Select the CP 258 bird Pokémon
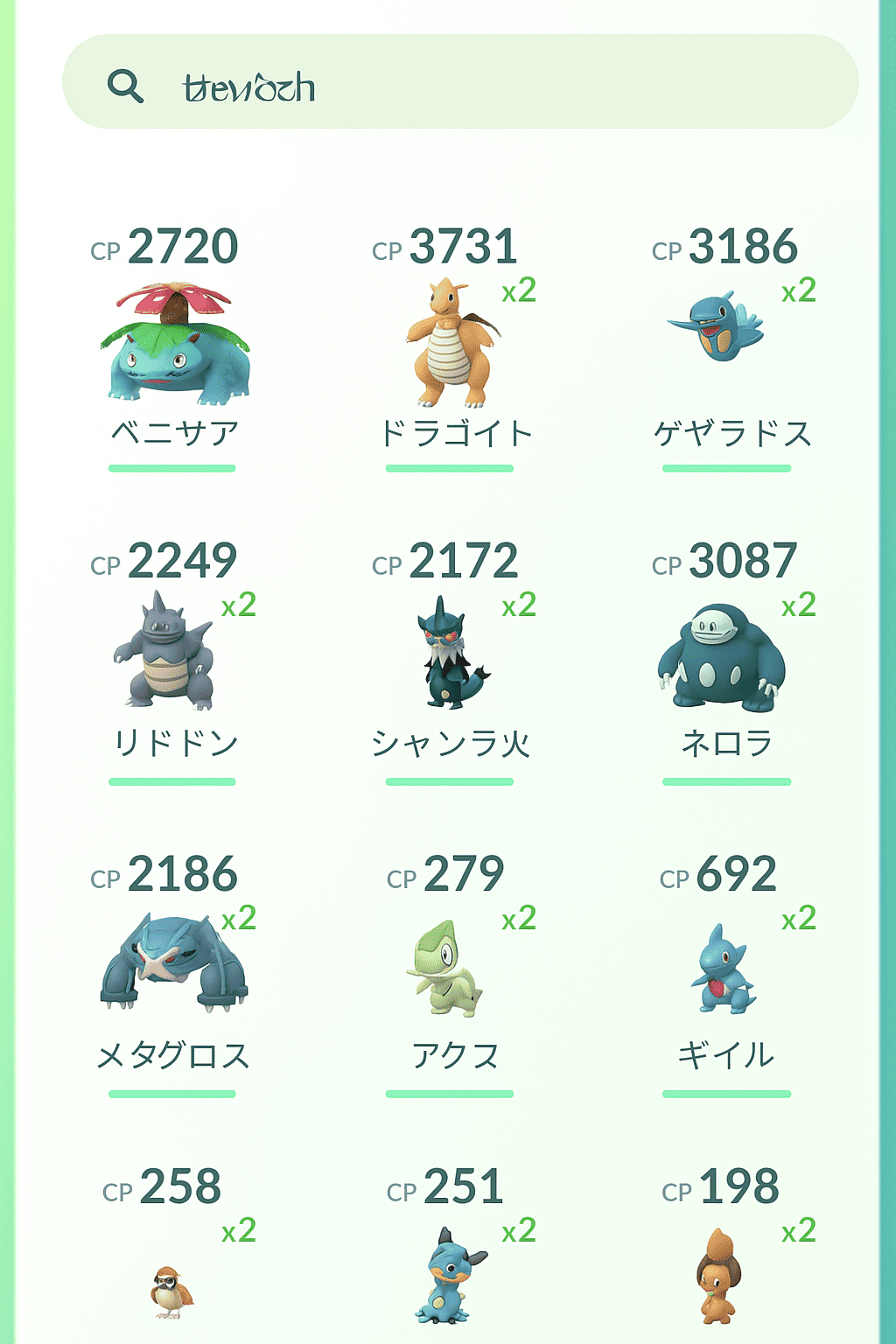This screenshot has width=896, height=1344. click(170, 1289)
